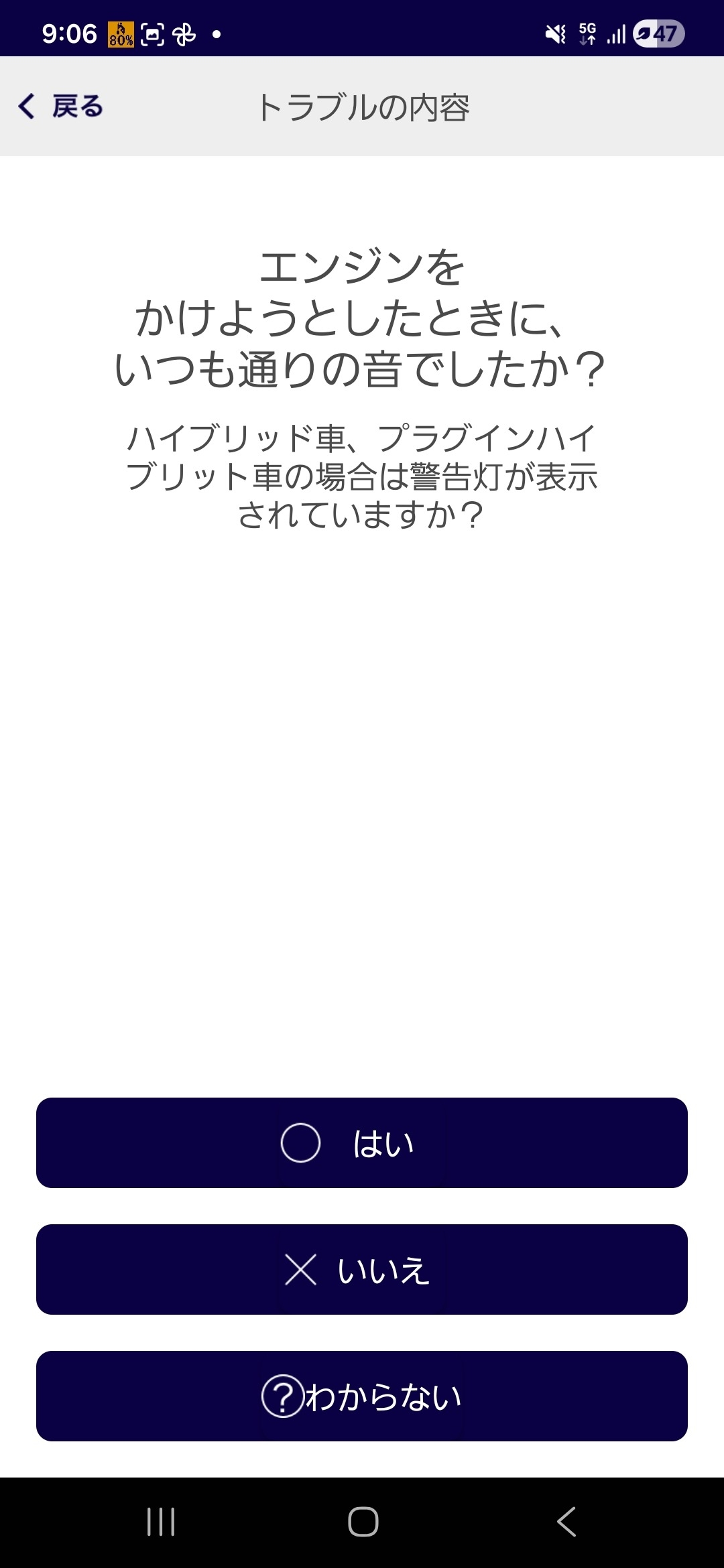724x1568 pixels.
Task: Open recent apps from navigation bar
Action: 161,1521
